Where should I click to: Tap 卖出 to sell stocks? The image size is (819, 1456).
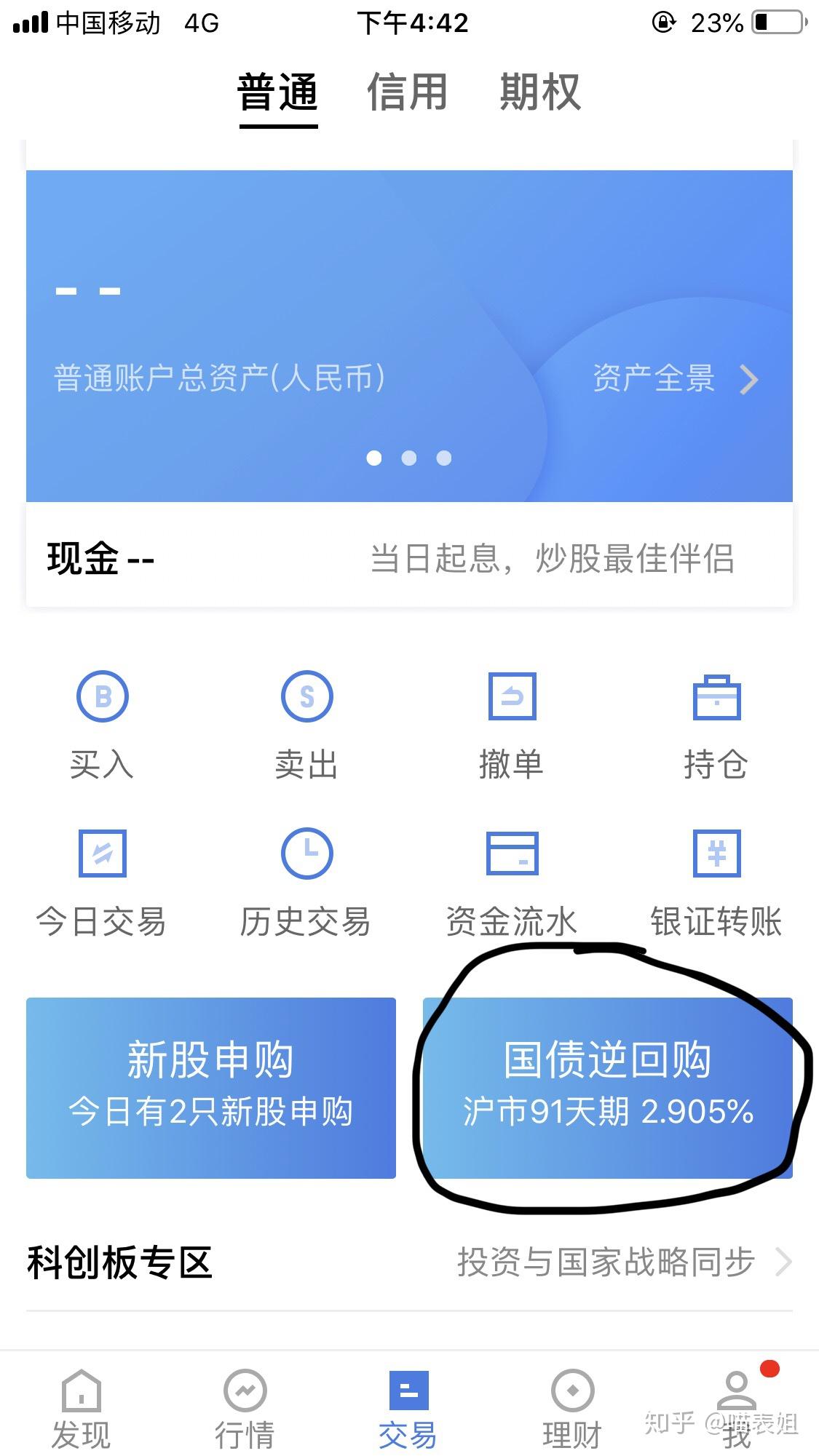pyautogui.click(x=306, y=725)
